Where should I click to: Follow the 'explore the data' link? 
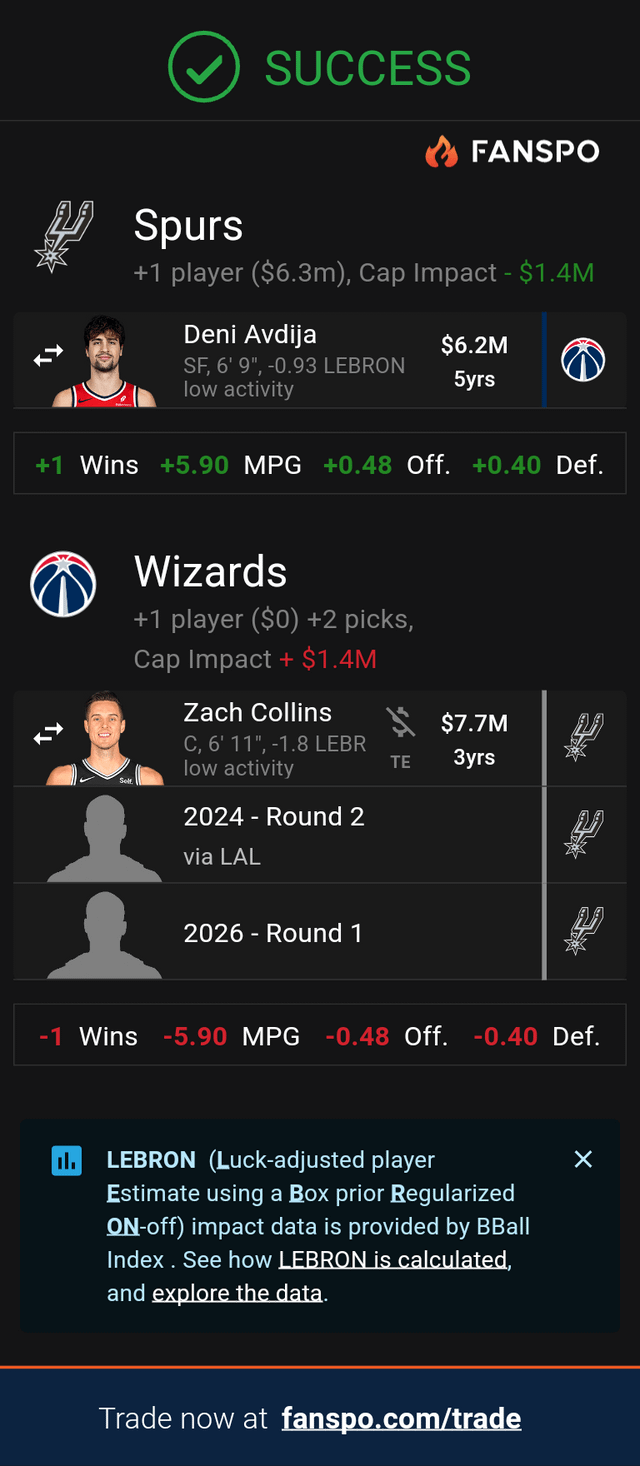238,1293
